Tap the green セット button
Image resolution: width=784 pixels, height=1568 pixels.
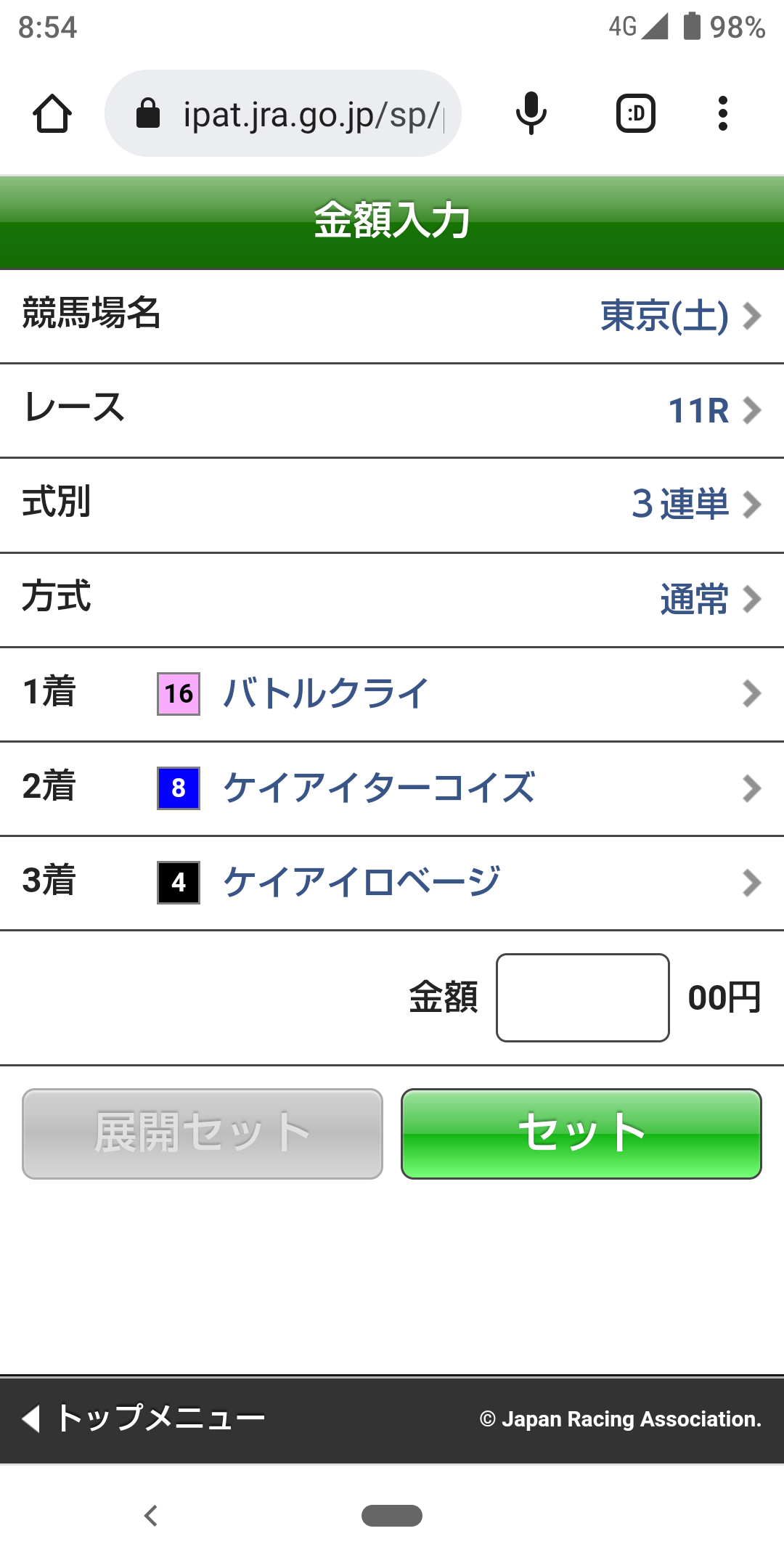pos(581,1133)
